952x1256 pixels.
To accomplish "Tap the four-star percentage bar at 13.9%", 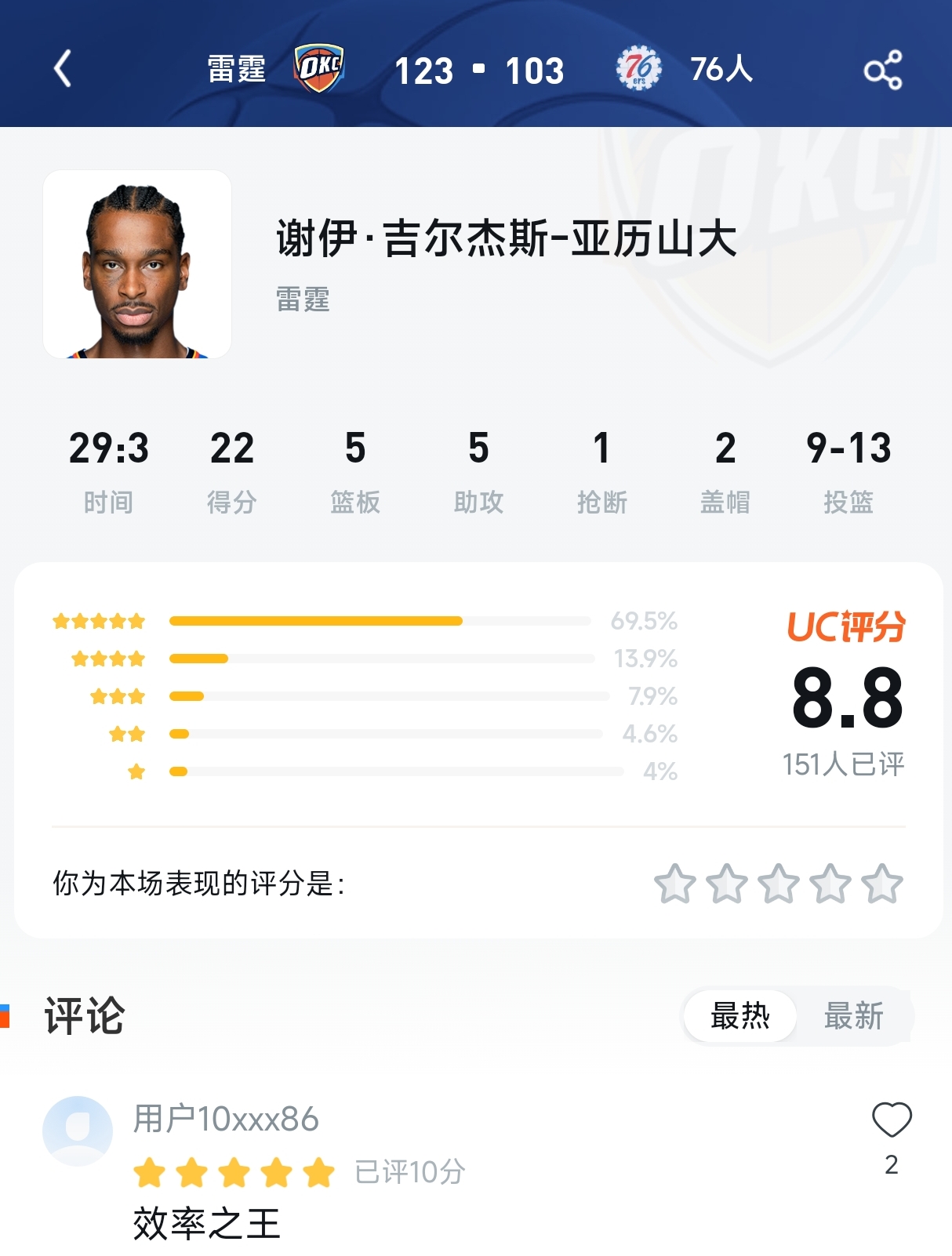I will (x=314, y=659).
